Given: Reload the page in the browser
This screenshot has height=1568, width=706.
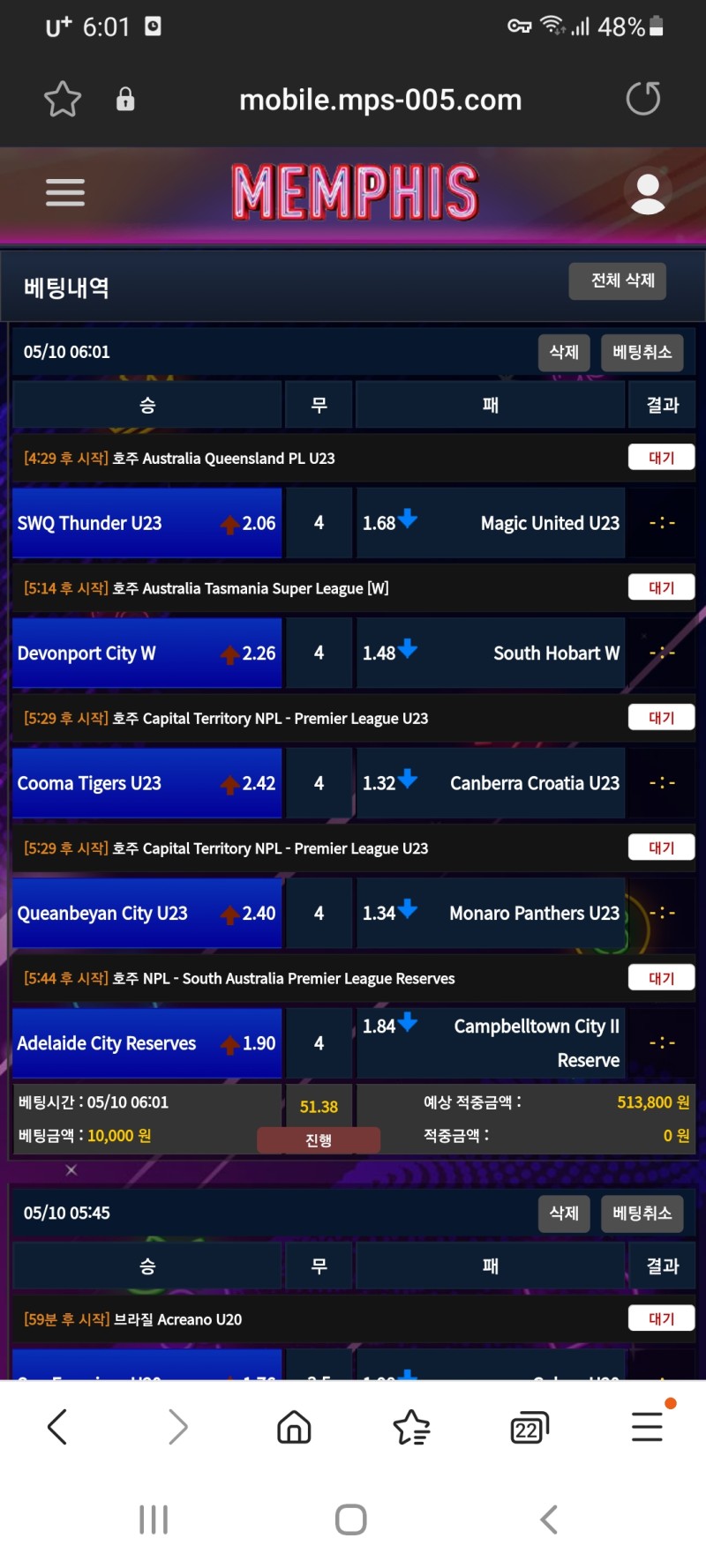Looking at the screenshot, I should (x=643, y=99).
